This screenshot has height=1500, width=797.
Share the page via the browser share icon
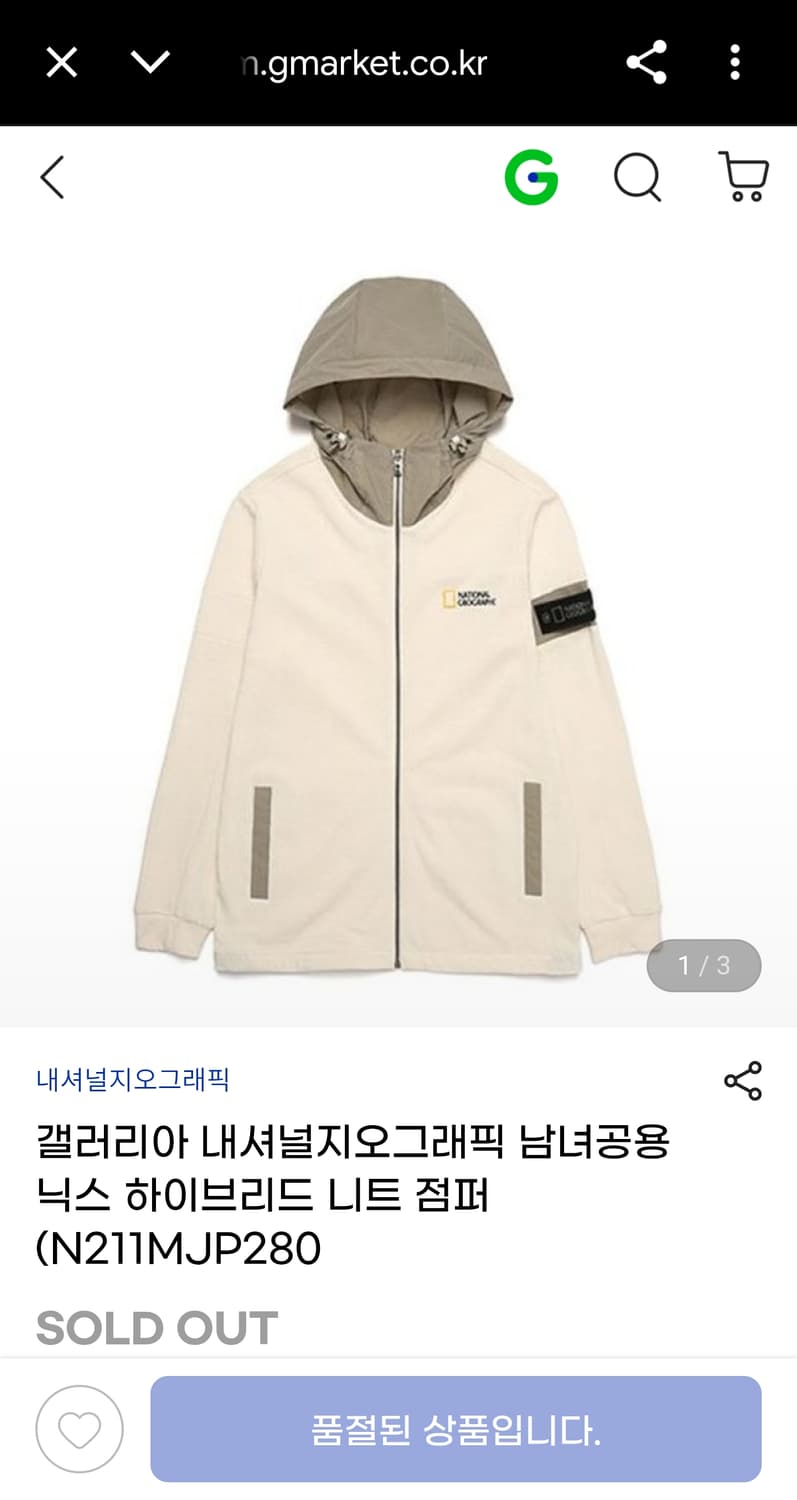(647, 62)
